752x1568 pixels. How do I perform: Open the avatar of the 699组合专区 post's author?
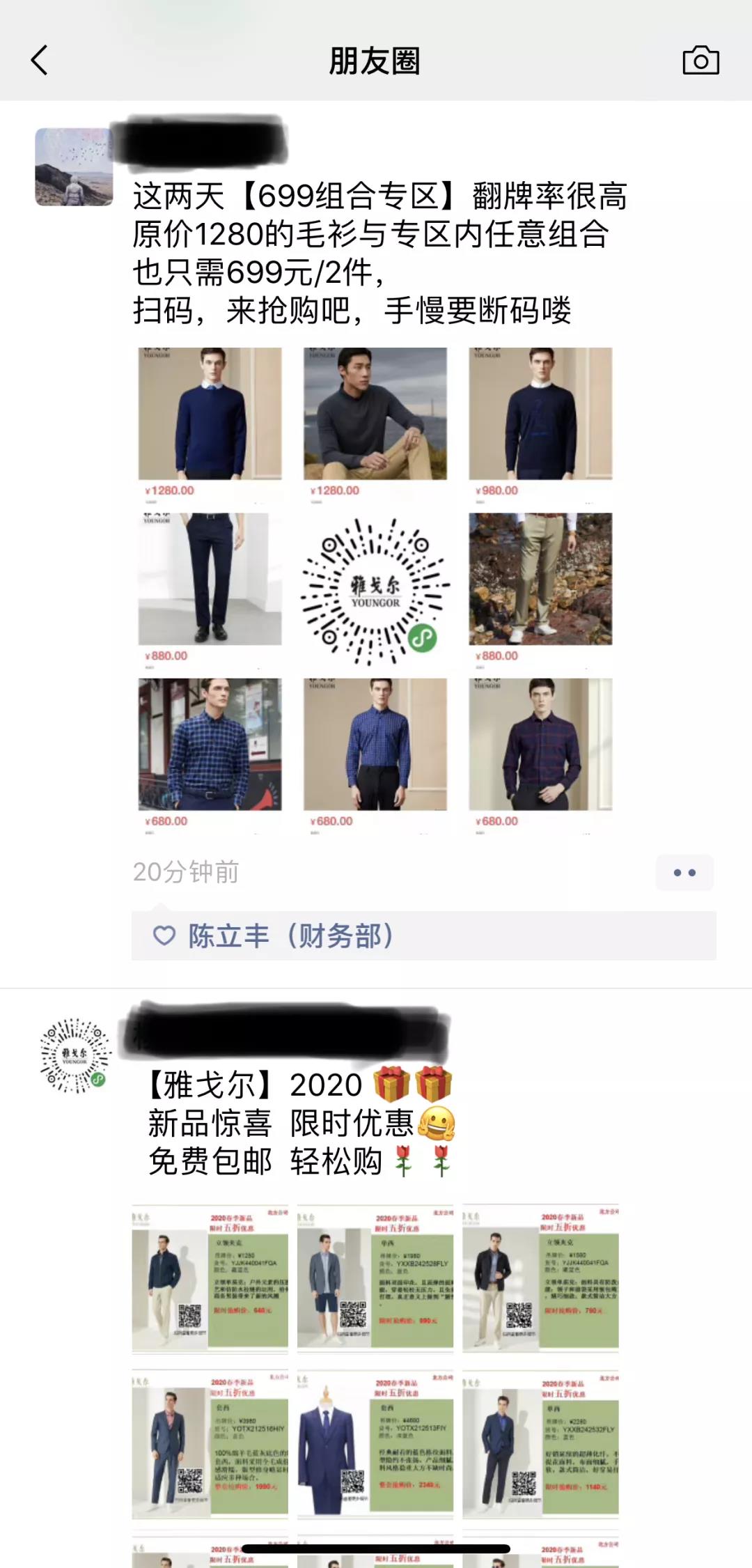click(x=74, y=167)
